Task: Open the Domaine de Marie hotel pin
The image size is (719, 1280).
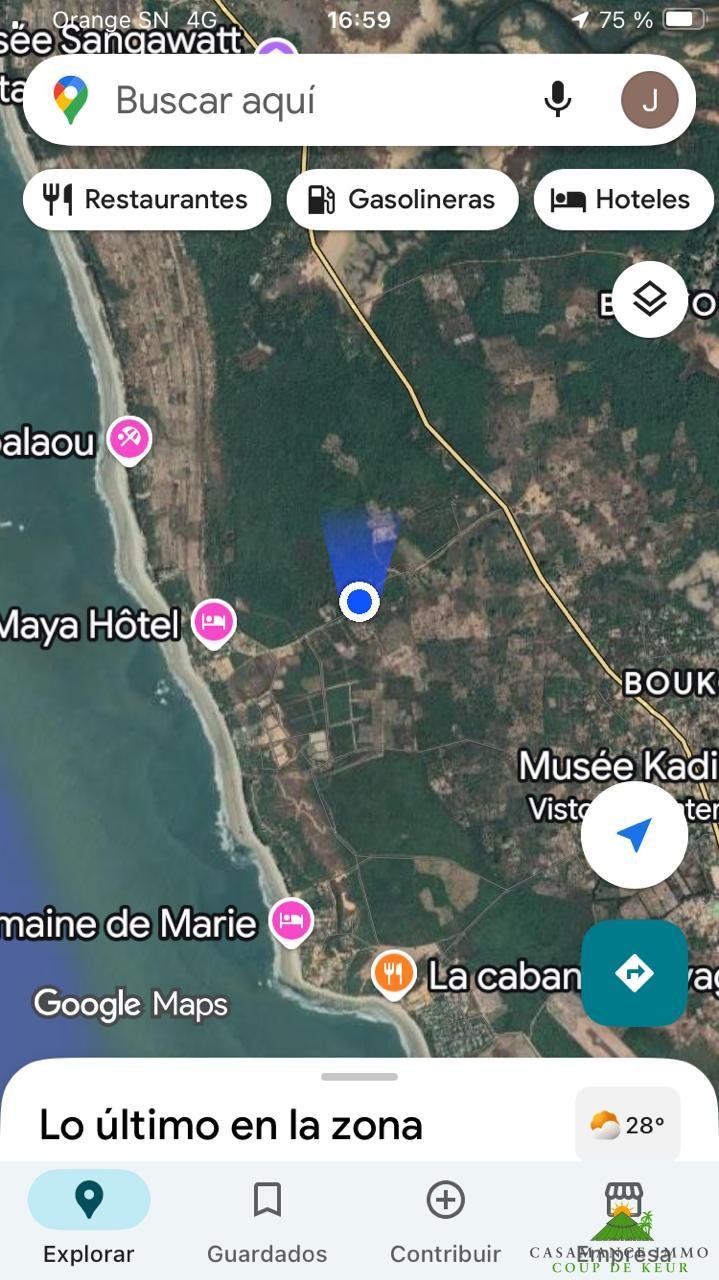Action: pos(291,920)
